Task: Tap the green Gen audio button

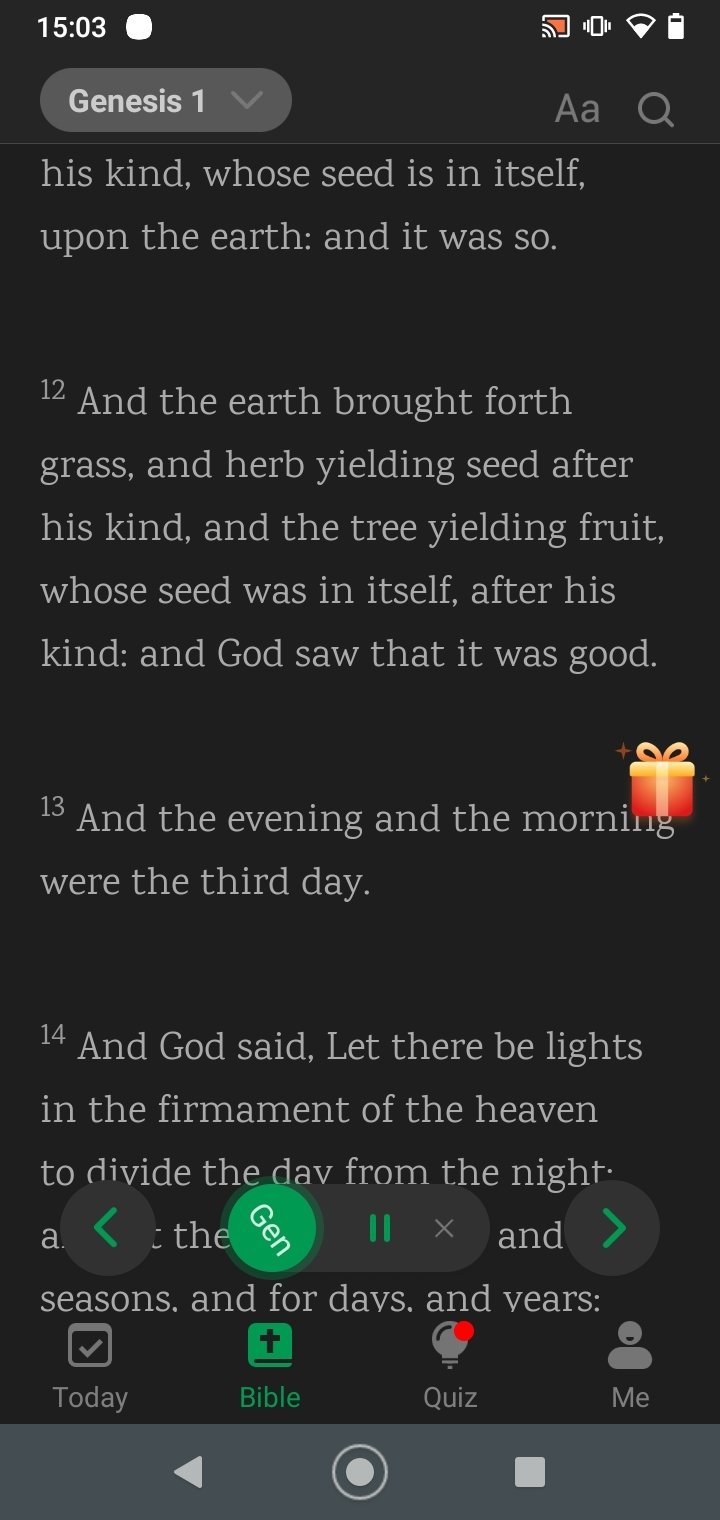Action: (272, 1229)
